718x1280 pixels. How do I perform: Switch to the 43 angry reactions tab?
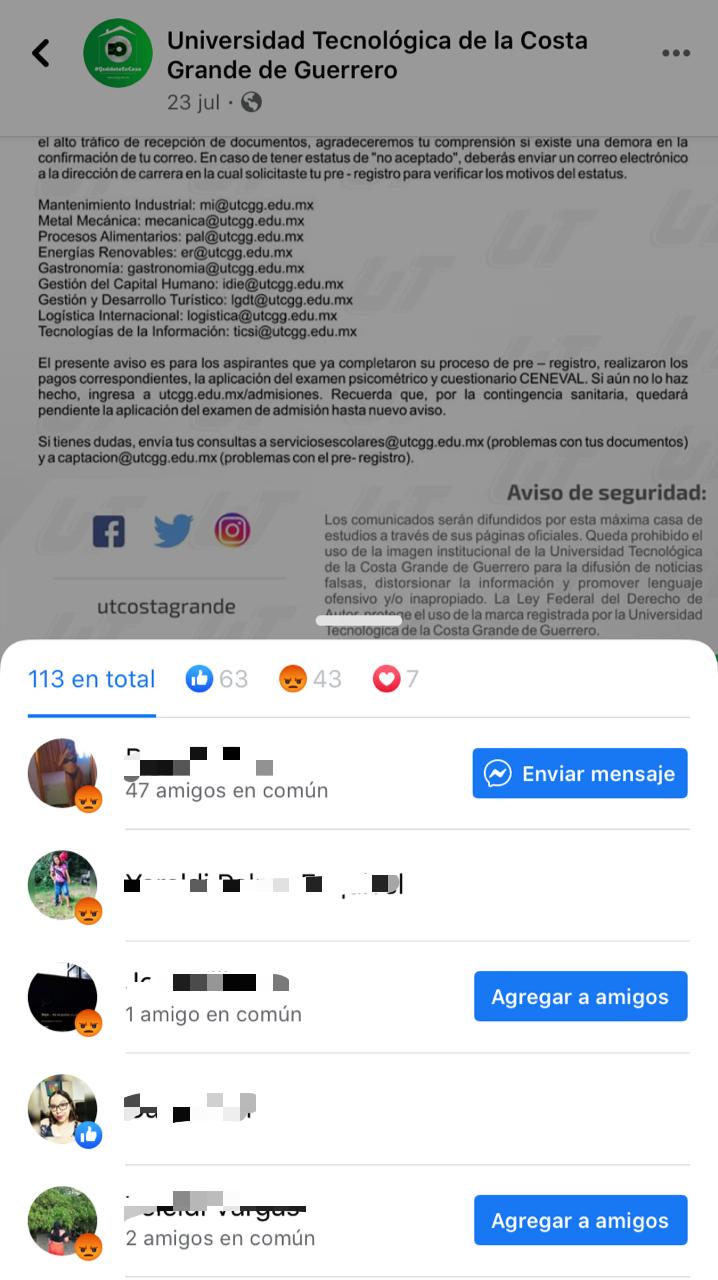(x=310, y=680)
